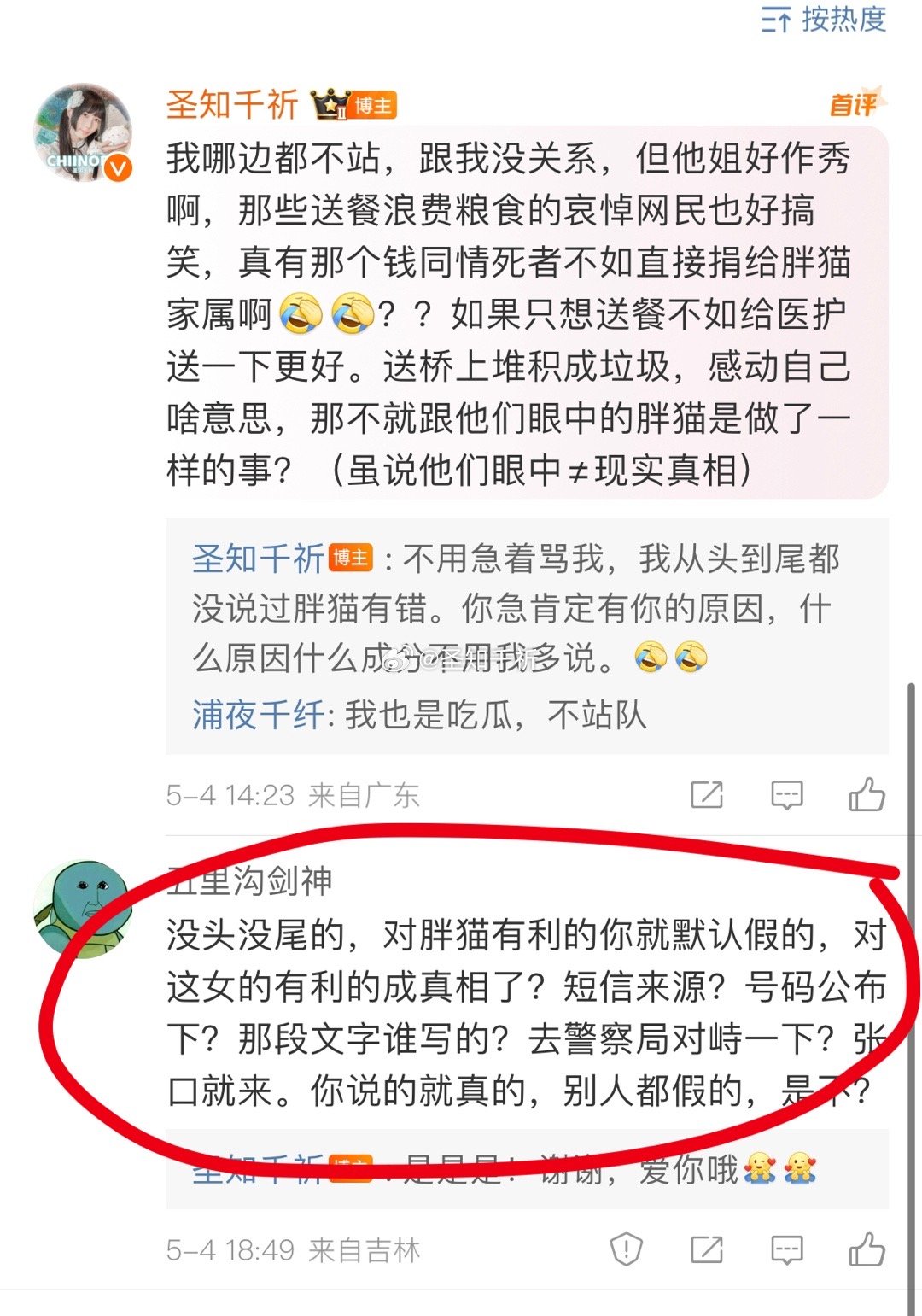Repost the comment posted 5-4 14:23
The image size is (922, 1316).
[706, 795]
